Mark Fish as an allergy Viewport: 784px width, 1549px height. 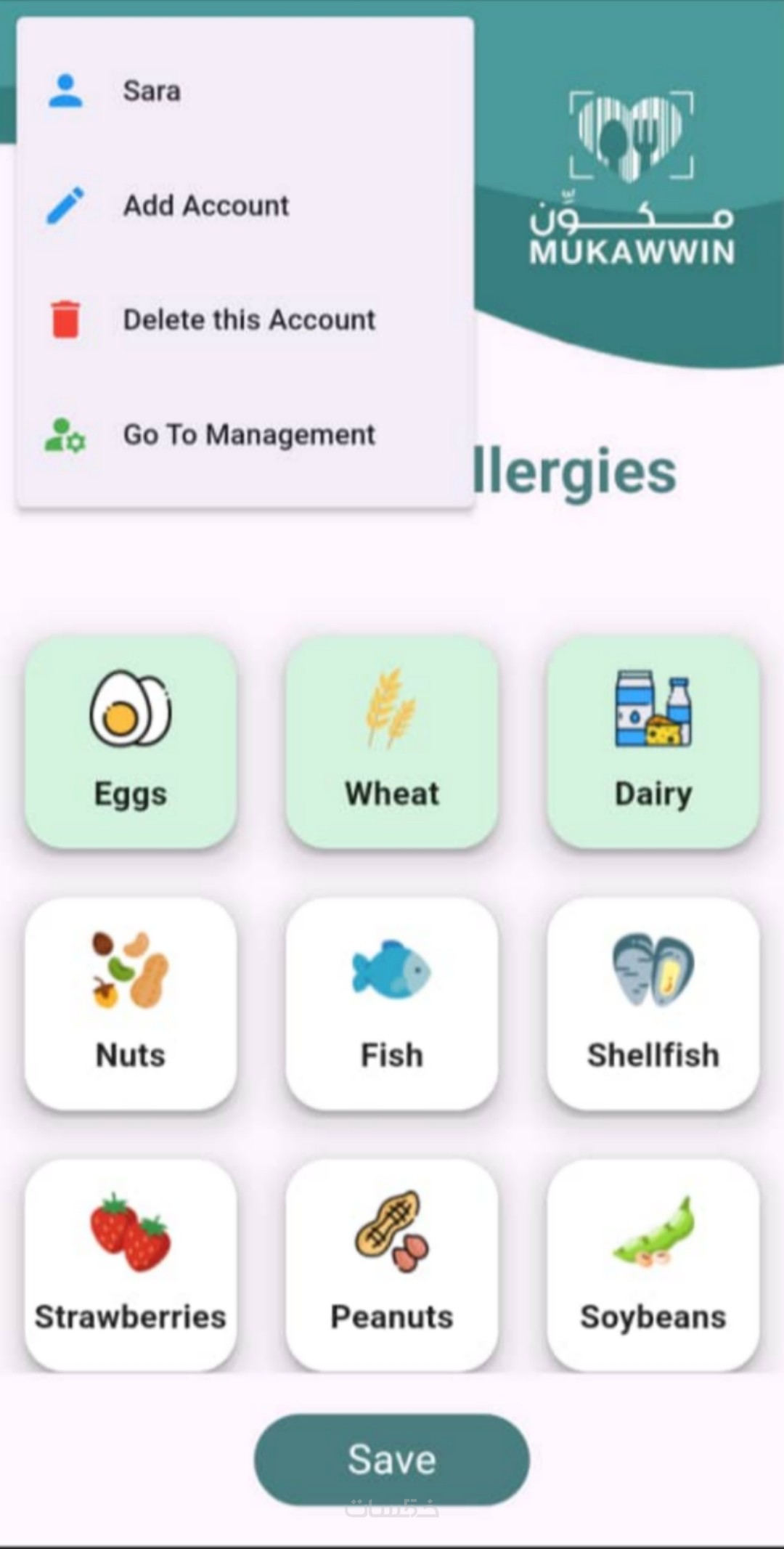point(392,1003)
